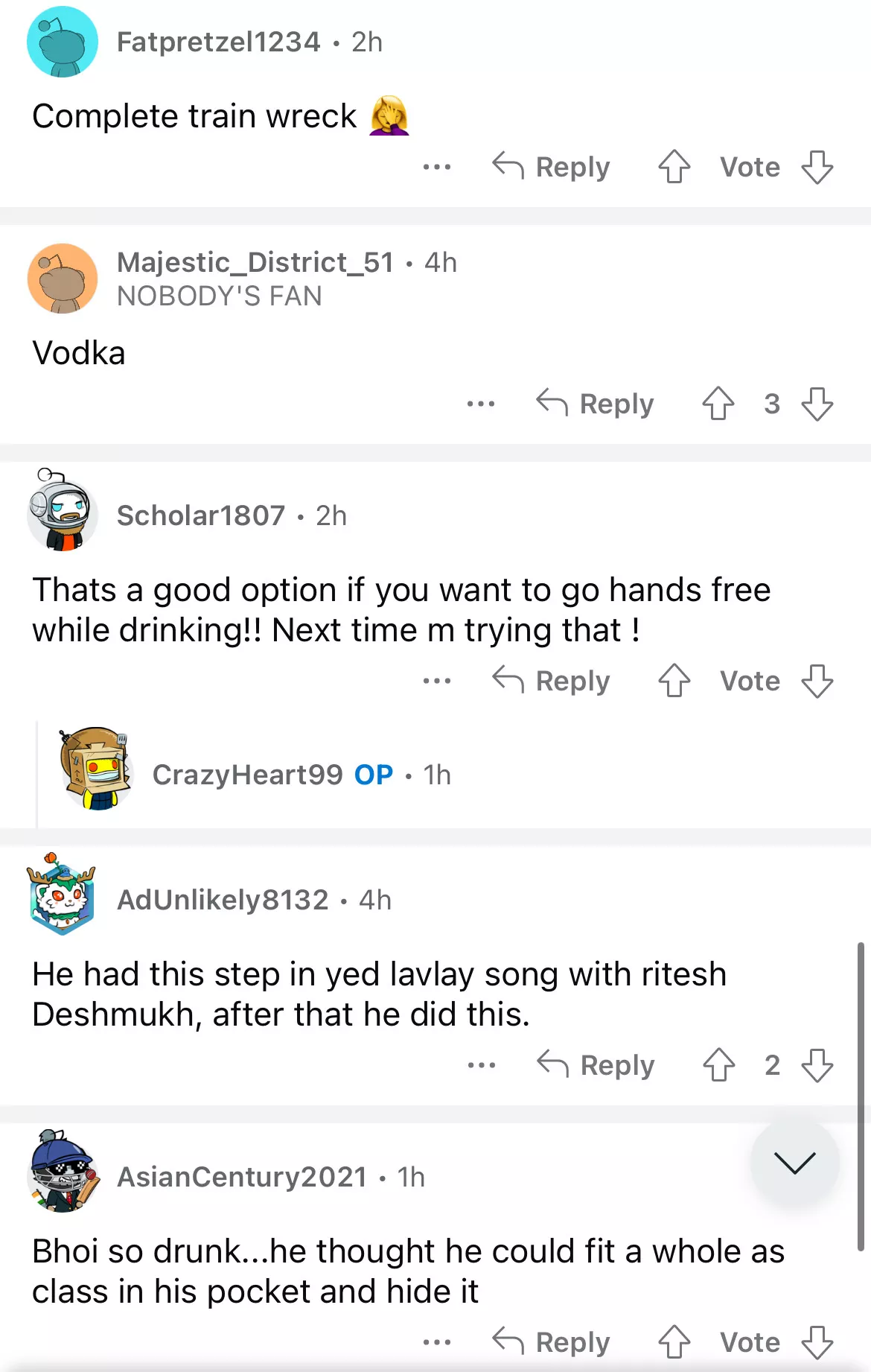Upvote AdUnlikely8132's comment
The image size is (871, 1372).
(x=718, y=1065)
